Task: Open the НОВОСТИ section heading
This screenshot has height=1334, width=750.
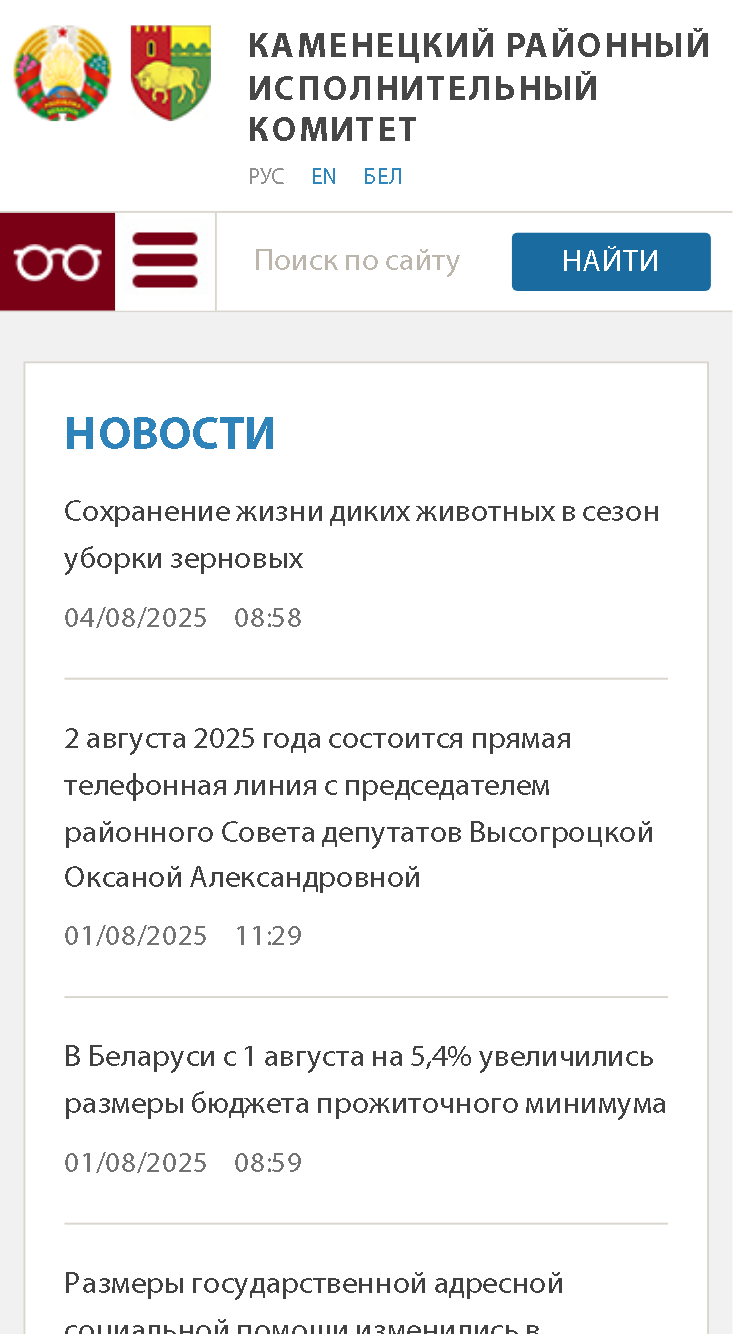Action: (170, 433)
